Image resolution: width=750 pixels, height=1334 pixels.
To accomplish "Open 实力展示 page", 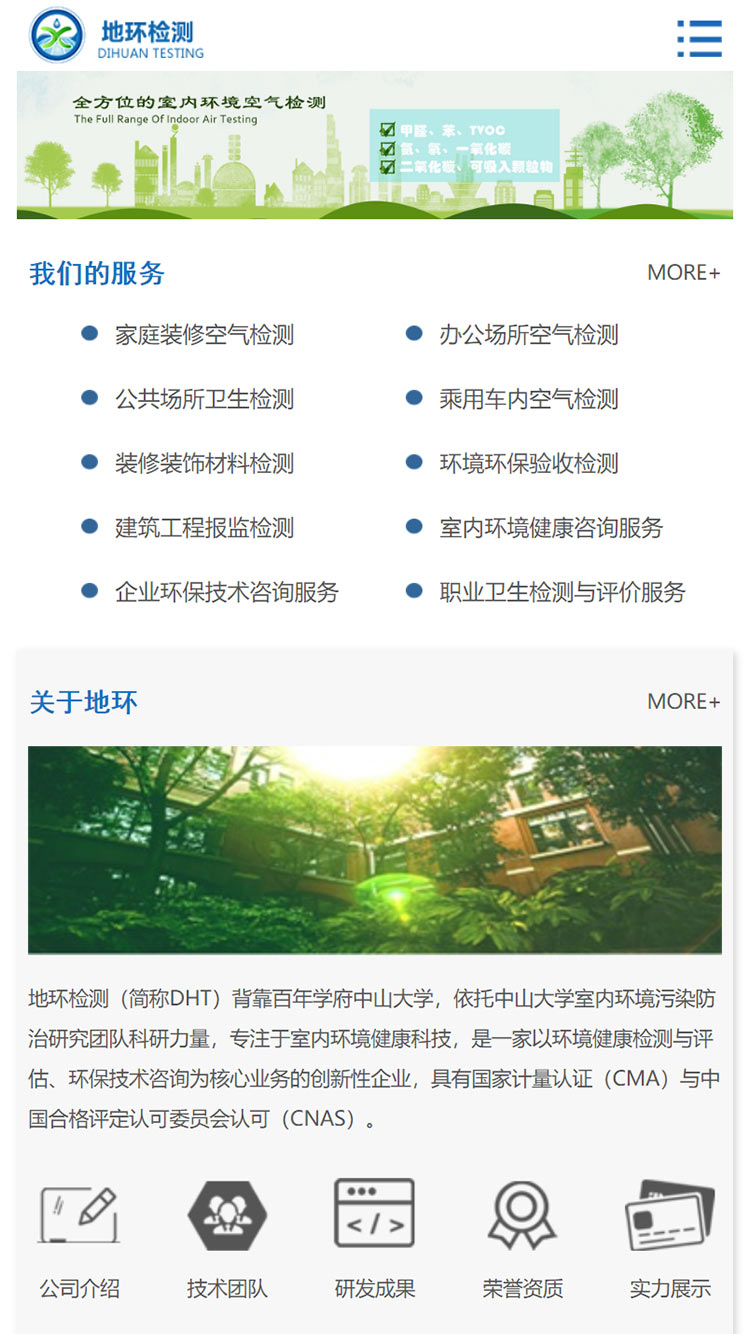I will point(670,1238).
